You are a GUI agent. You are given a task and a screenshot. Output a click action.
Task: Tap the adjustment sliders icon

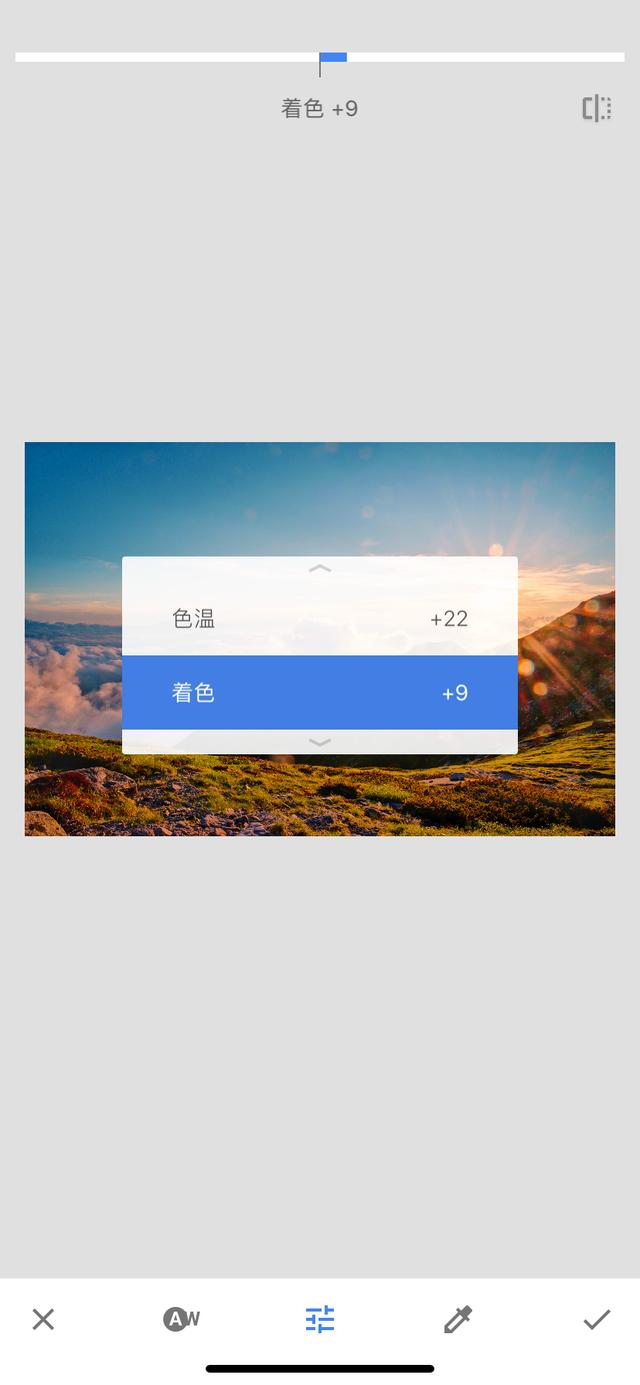pyautogui.click(x=320, y=1319)
